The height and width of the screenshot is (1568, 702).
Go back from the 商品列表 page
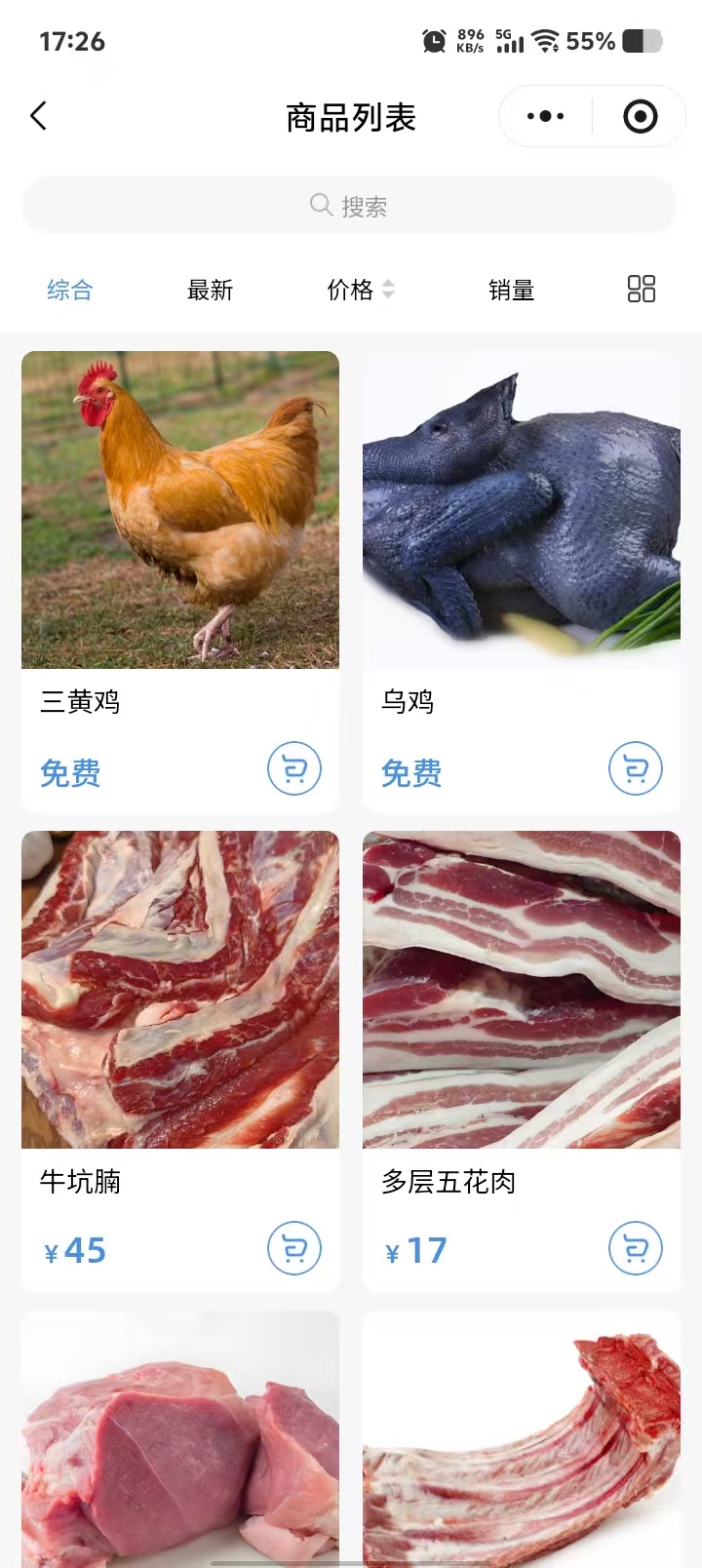coord(39,117)
